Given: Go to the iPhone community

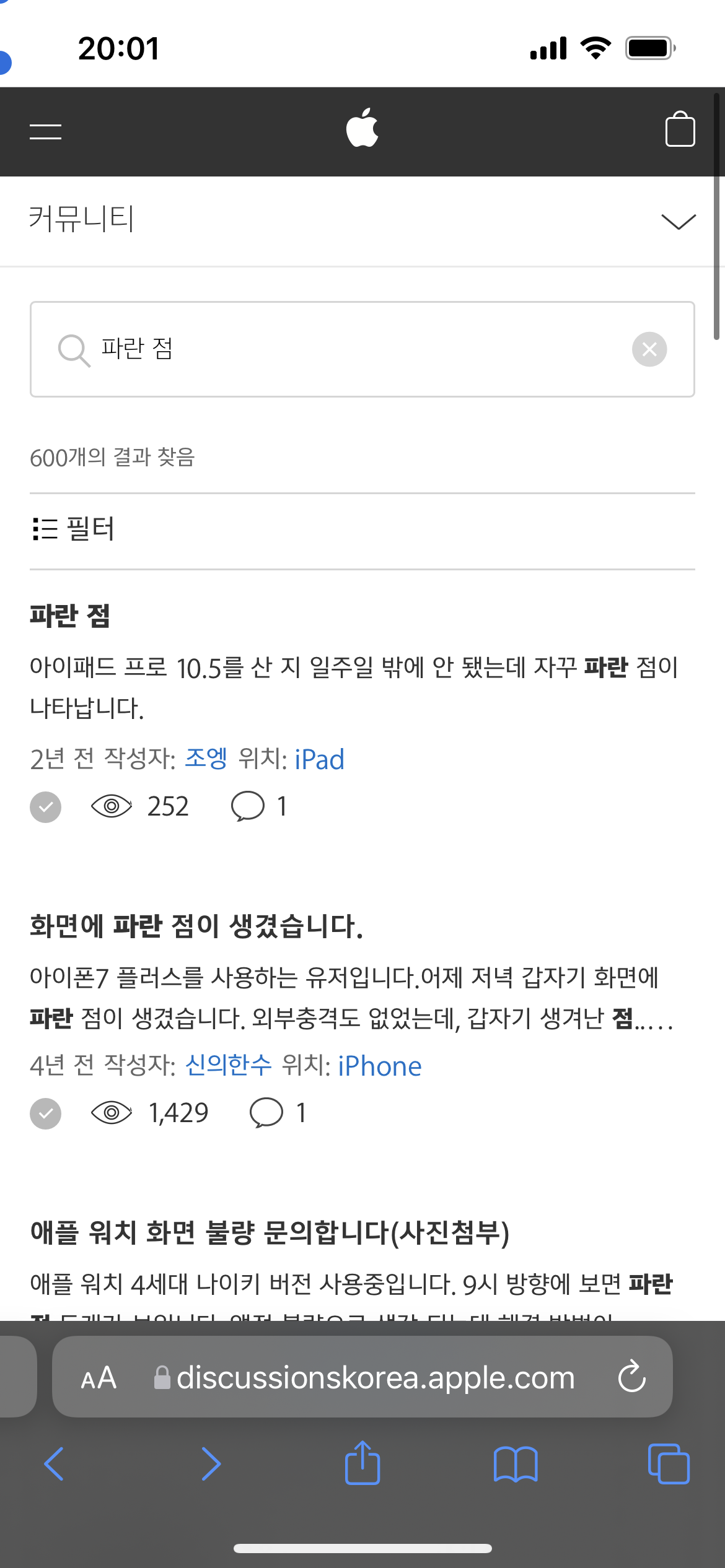Looking at the screenshot, I should click(x=379, y=1066).
